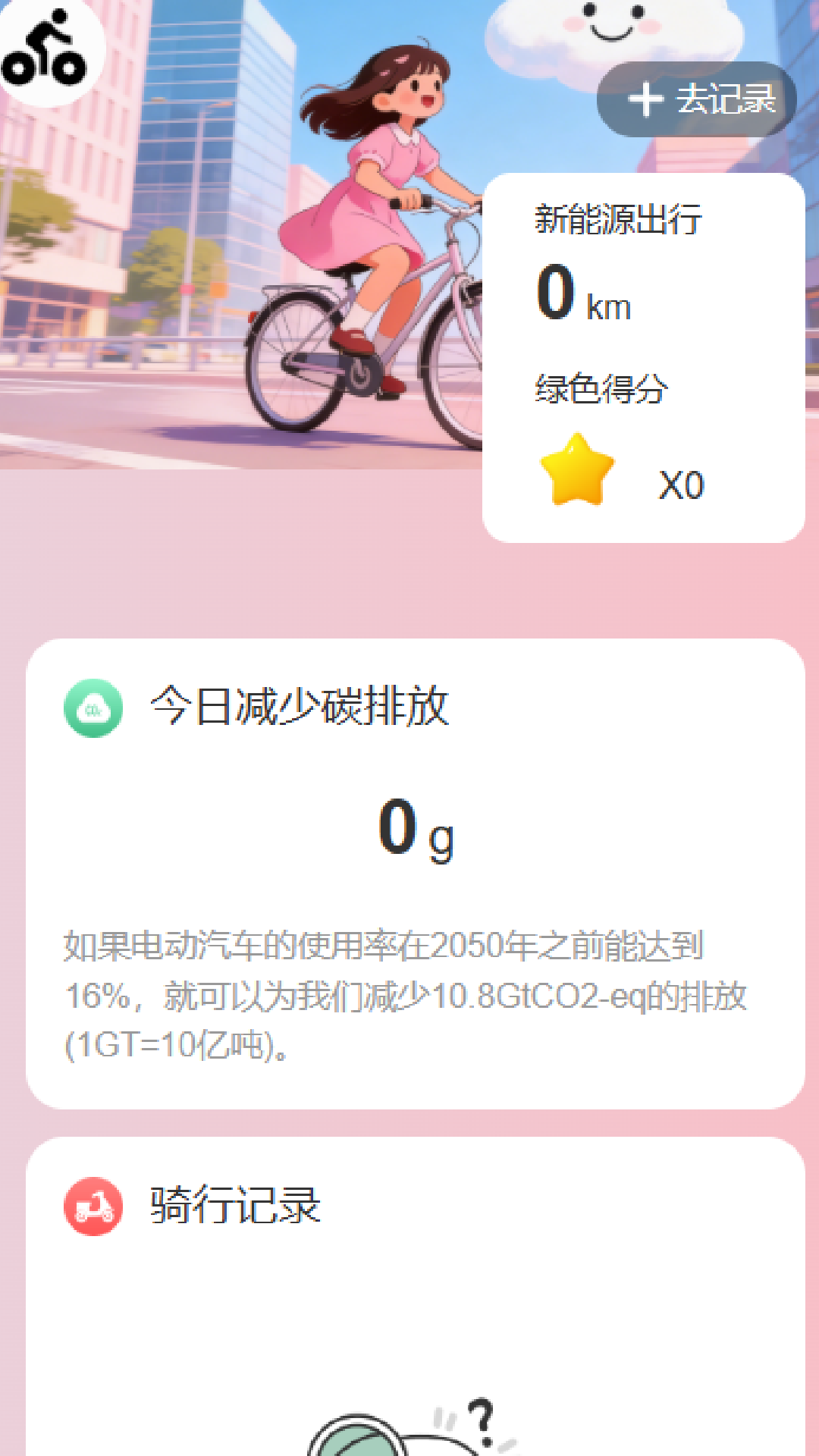Image resolution: width=819 pixels, height=1456 pixels.
Task: Open 去记录 to start a new record
Action: (694, 99)
